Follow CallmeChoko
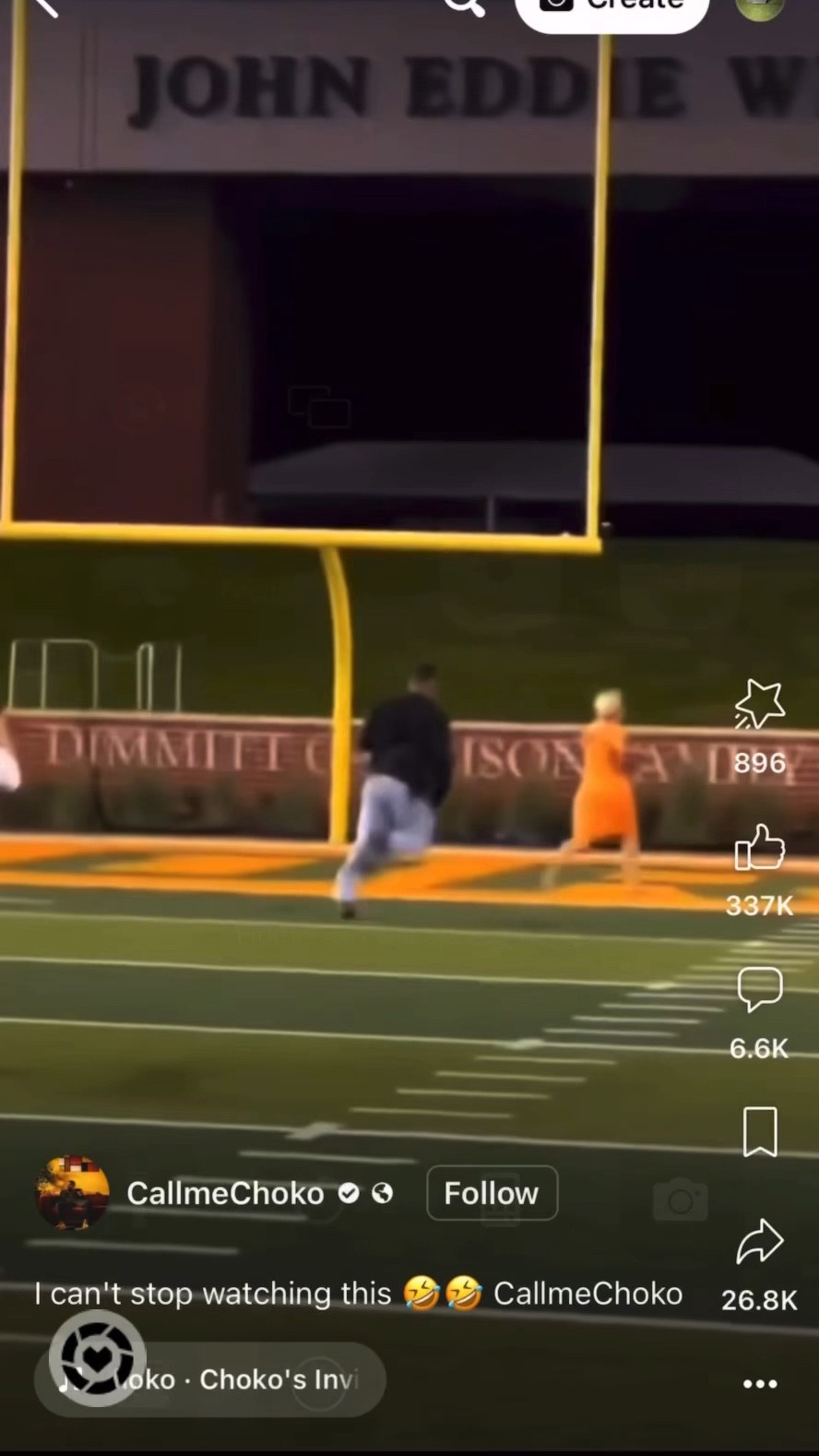The image size is (819, 1456). [x=492, y=1193]
